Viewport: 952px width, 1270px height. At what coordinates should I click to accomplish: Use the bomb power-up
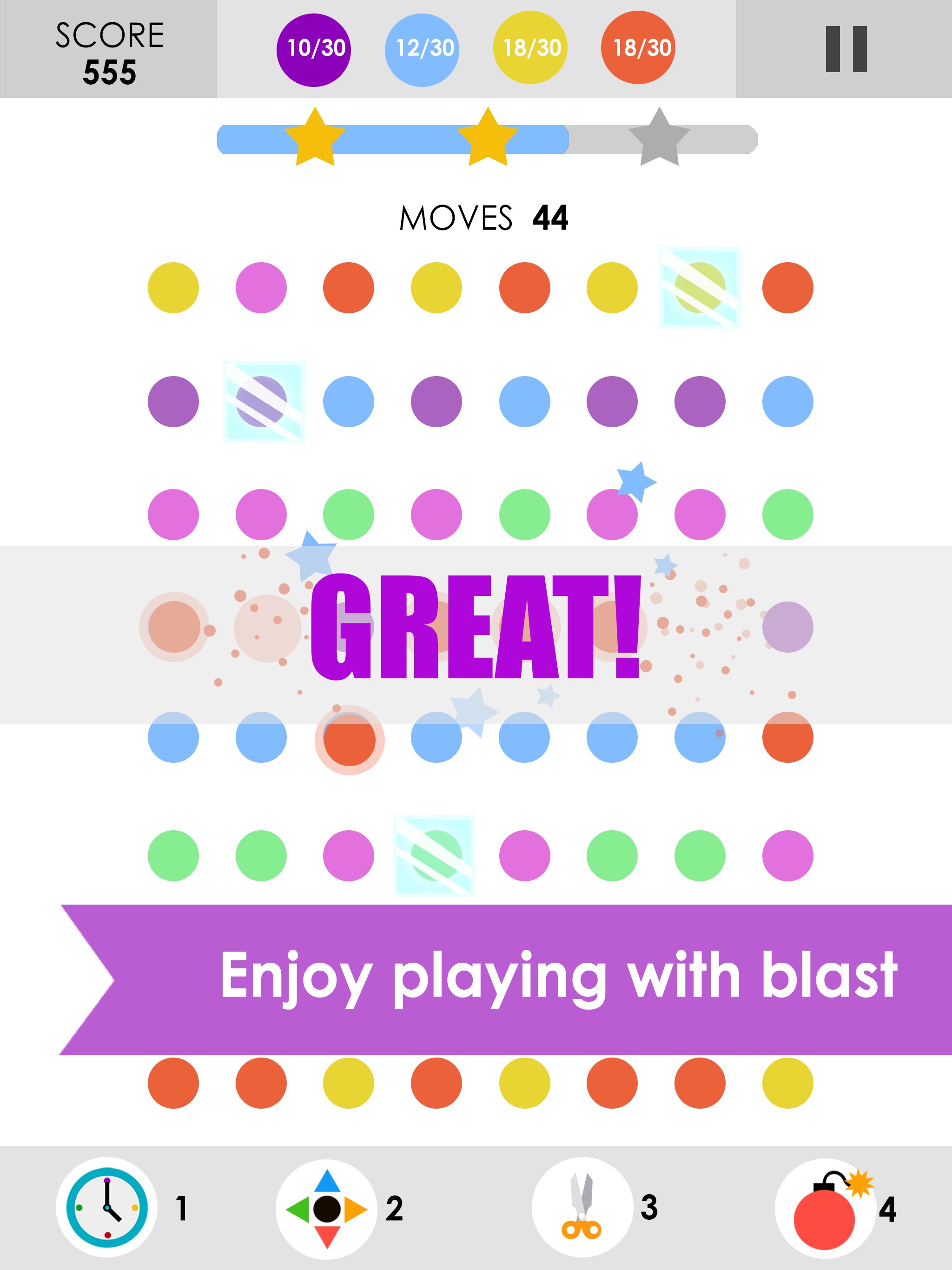click(825, 1208)
